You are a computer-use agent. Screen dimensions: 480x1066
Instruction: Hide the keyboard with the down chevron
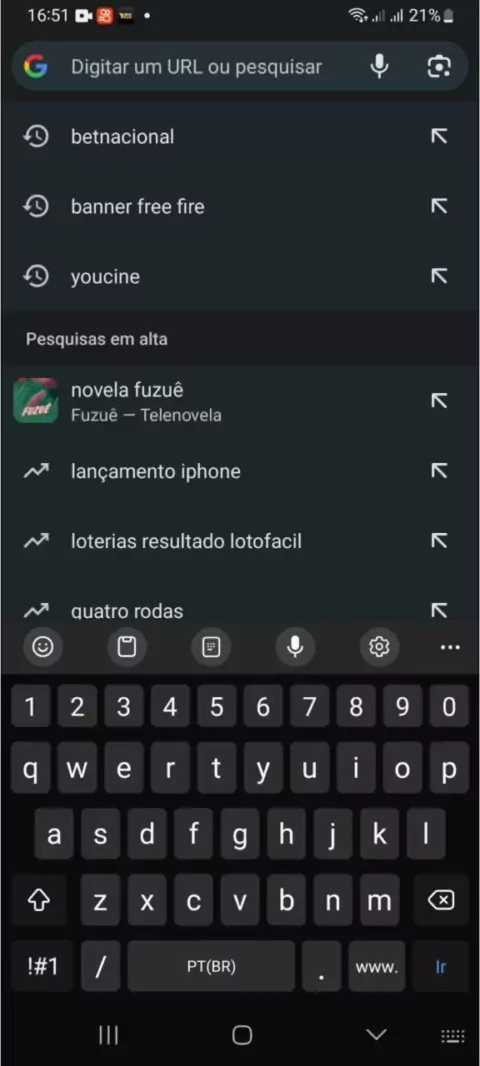point(376,1035)
